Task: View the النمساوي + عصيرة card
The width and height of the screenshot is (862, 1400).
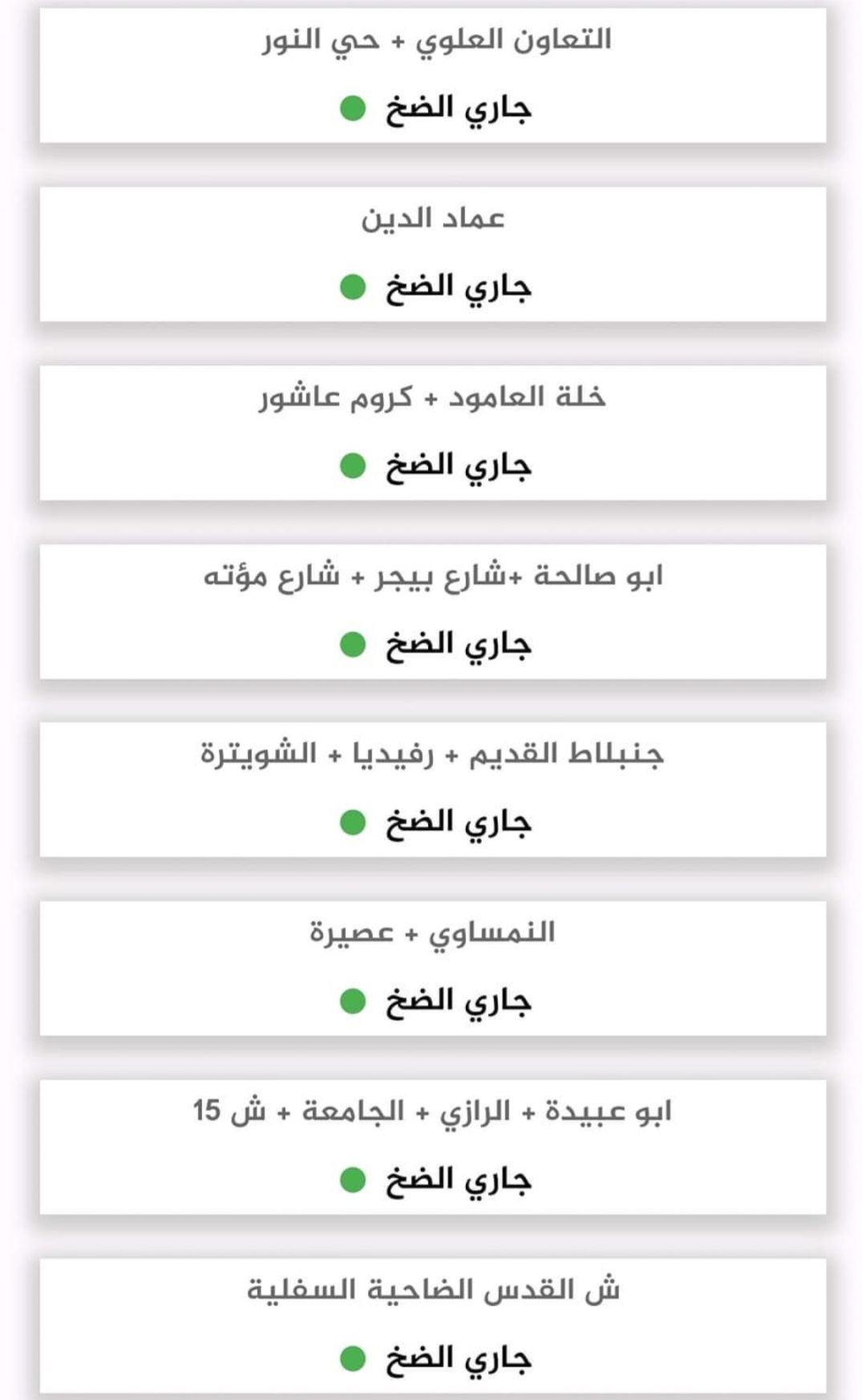Action: click(x=433, y=969)
